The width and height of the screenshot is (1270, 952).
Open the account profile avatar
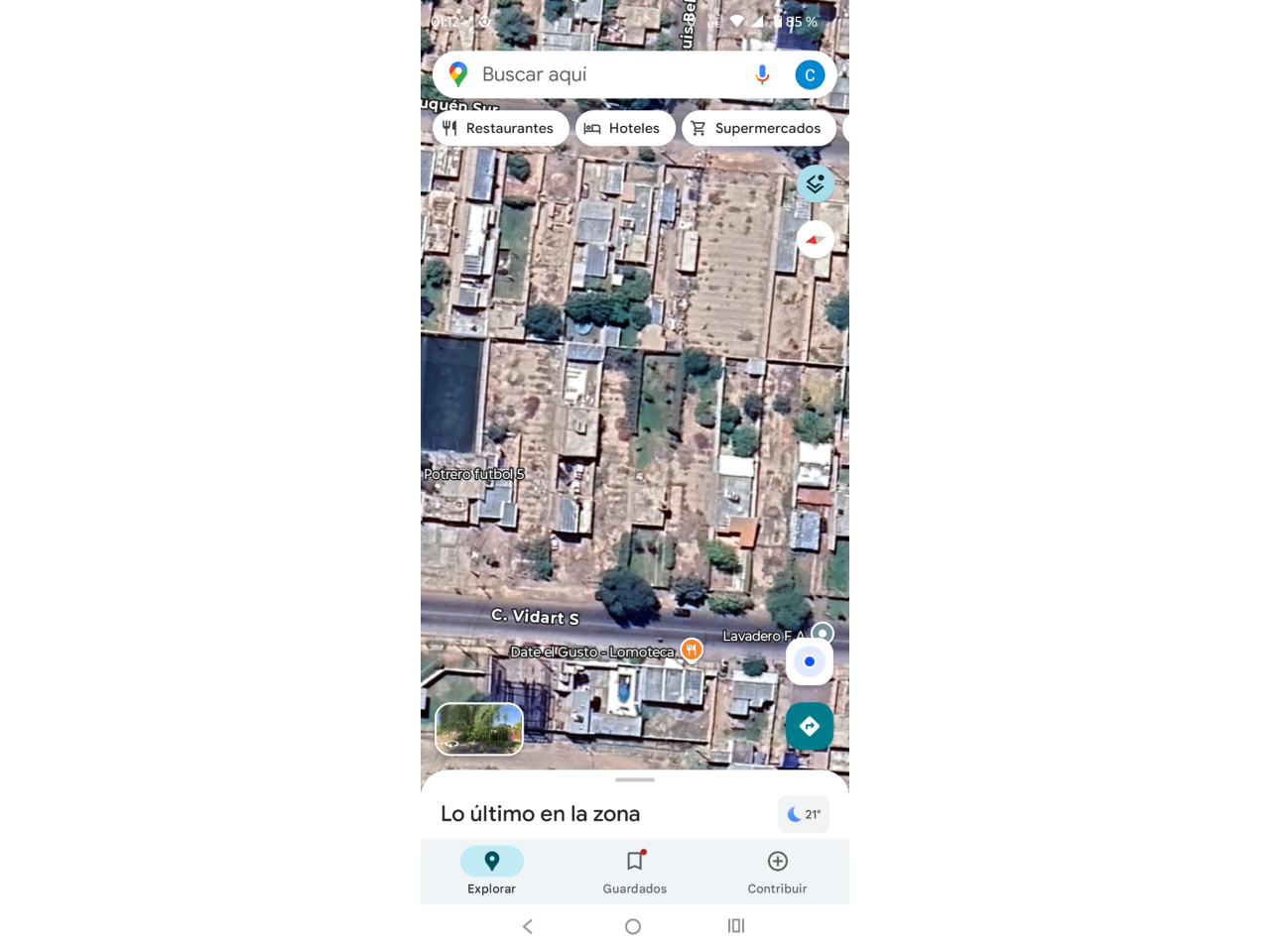pos(810,74)
